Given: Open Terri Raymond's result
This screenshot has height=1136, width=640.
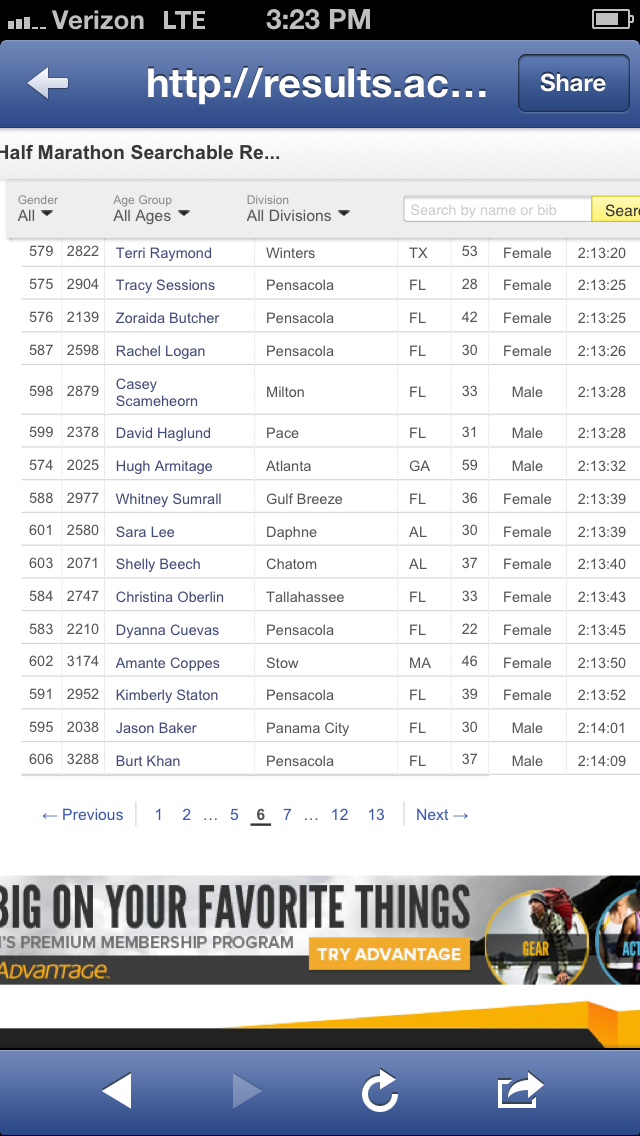Looking at the screenshot, I should click(164, 253).
